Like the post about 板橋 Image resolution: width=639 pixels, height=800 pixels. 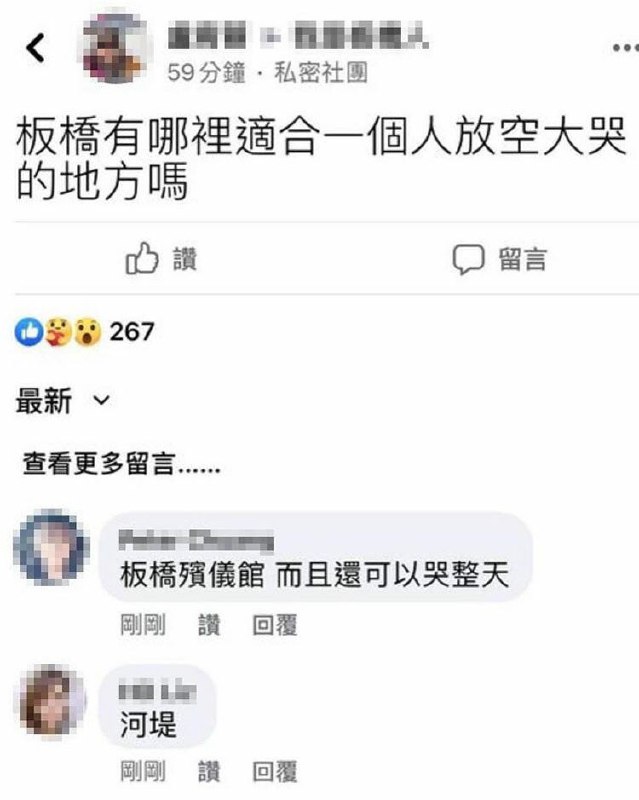click(160, 260)
